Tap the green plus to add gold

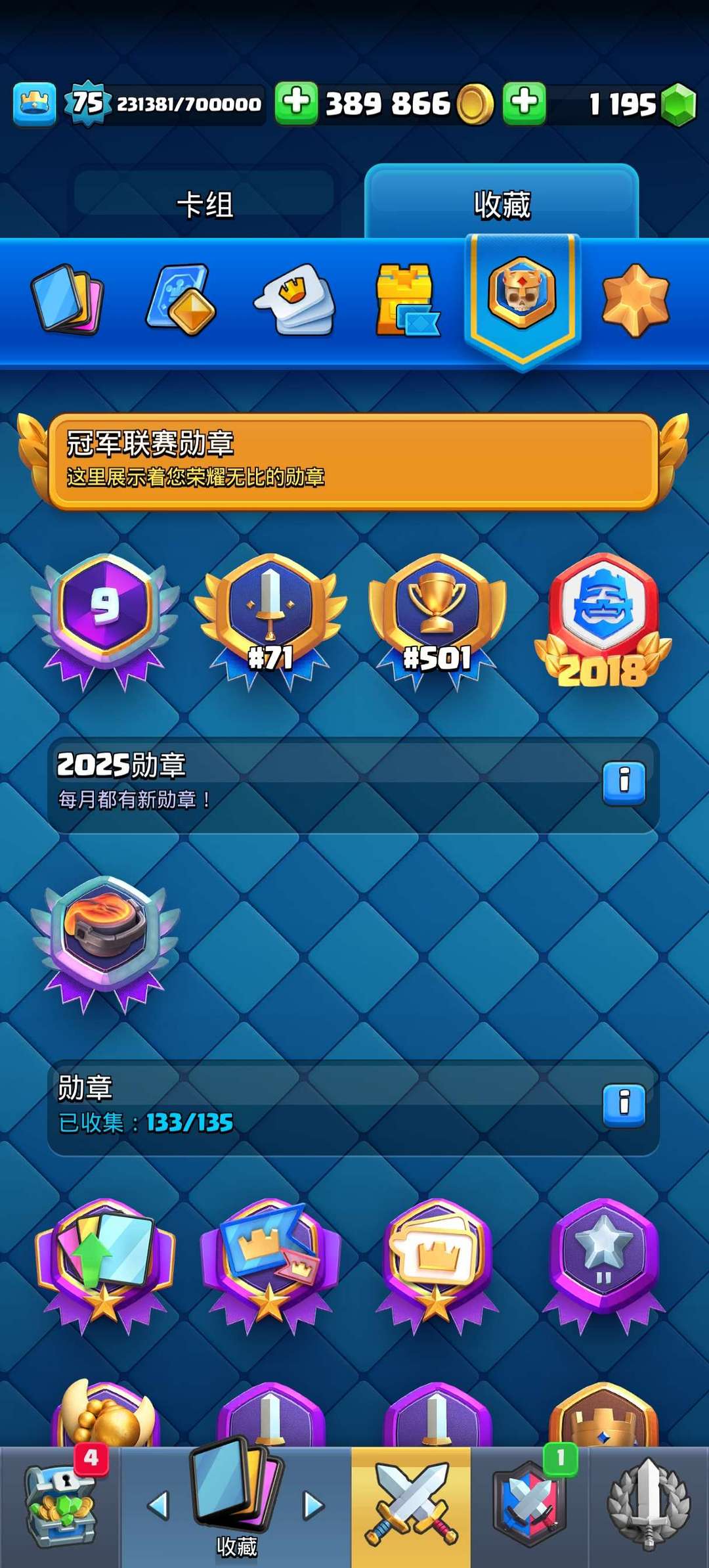tap(296, 103)
